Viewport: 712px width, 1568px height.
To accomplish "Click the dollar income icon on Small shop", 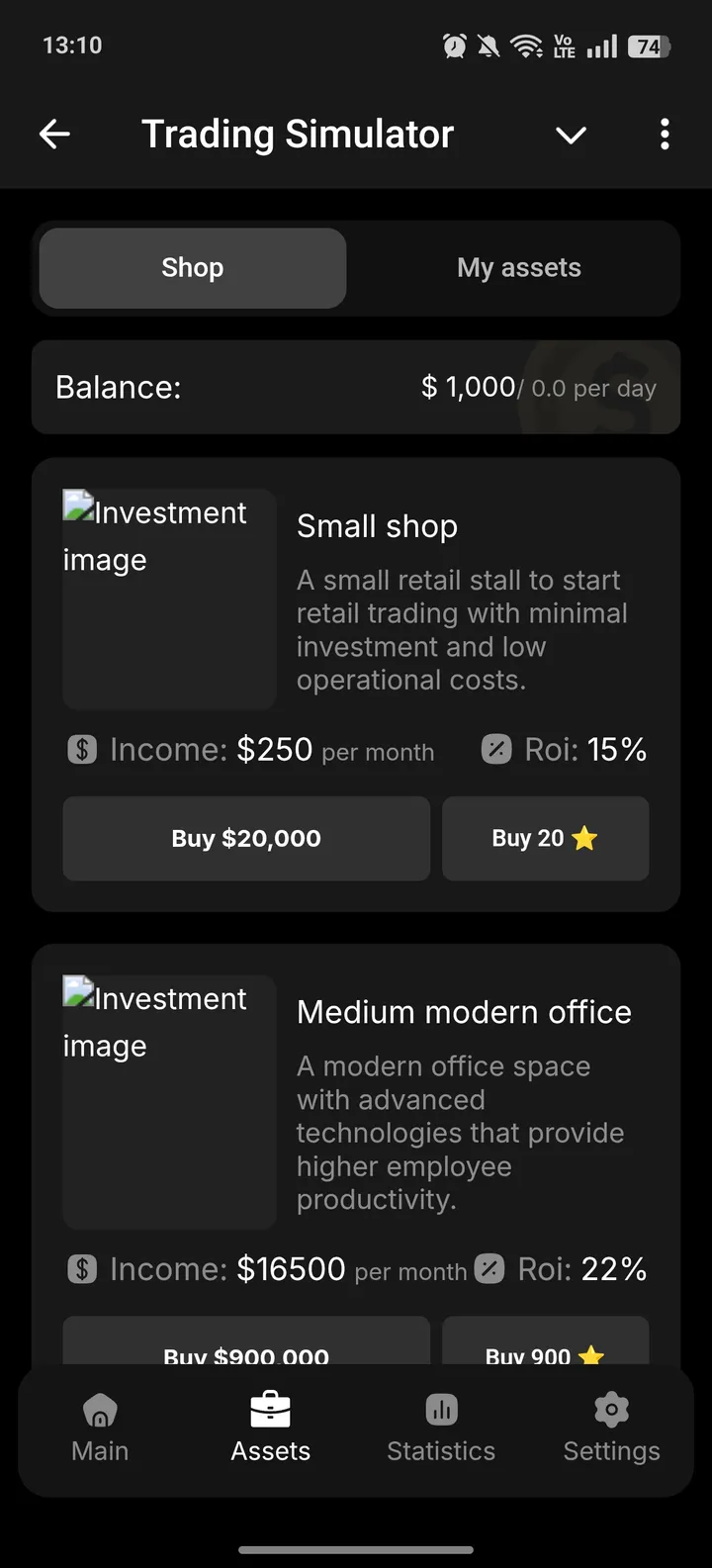I will coord(82,749).
